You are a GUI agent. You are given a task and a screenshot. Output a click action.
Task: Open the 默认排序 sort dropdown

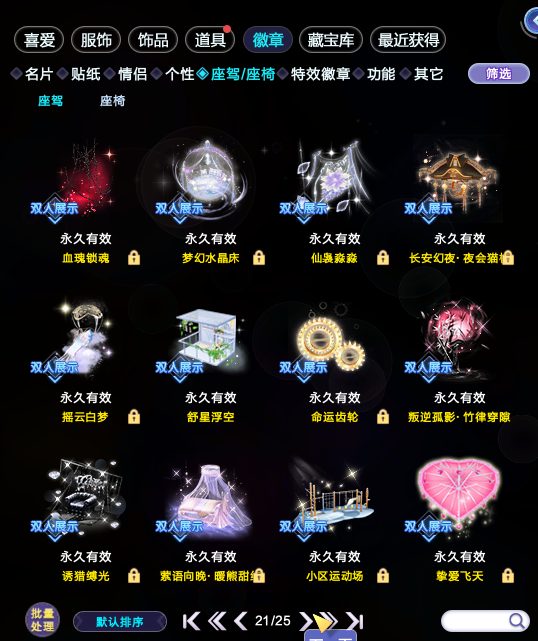tap(120, 622)
